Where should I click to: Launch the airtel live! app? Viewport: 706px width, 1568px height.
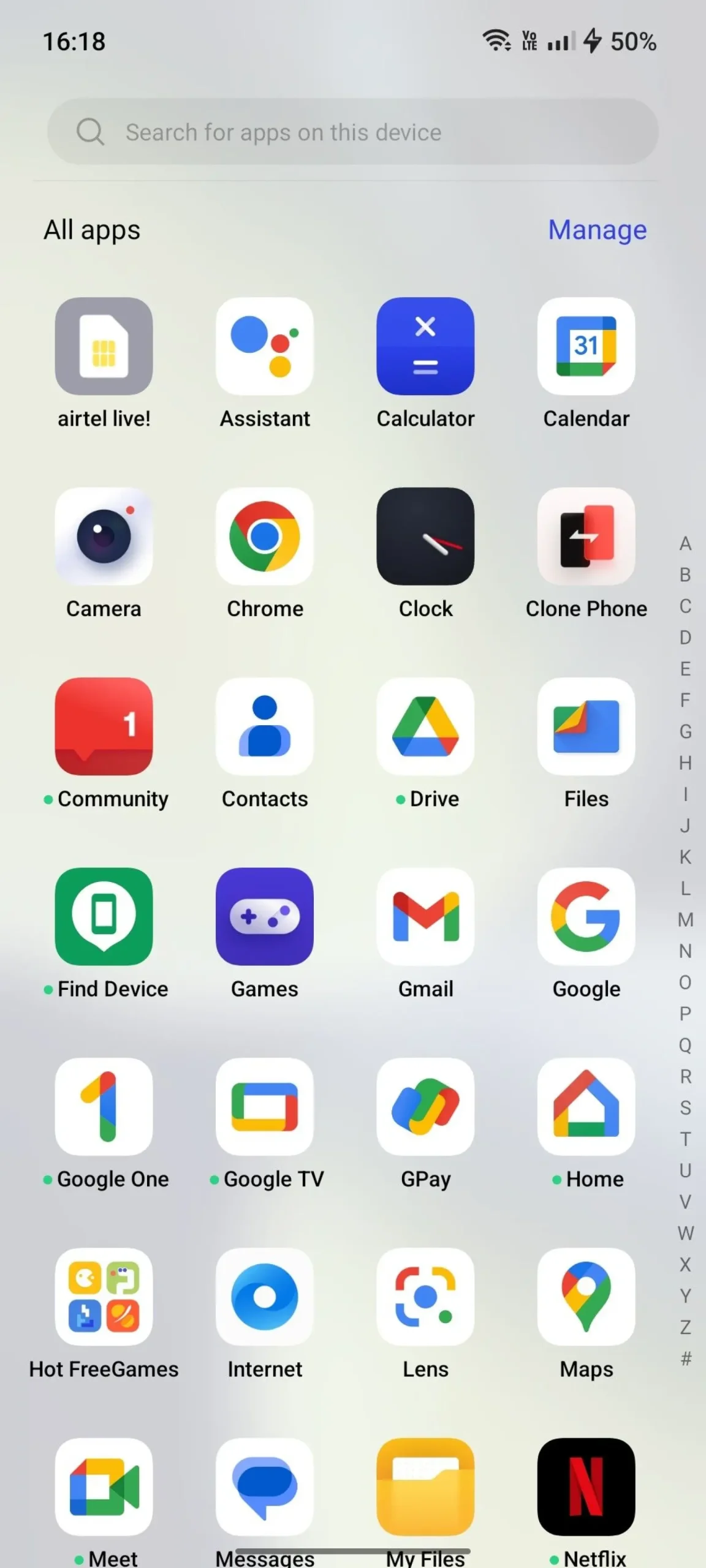click(x=104, y=347)
